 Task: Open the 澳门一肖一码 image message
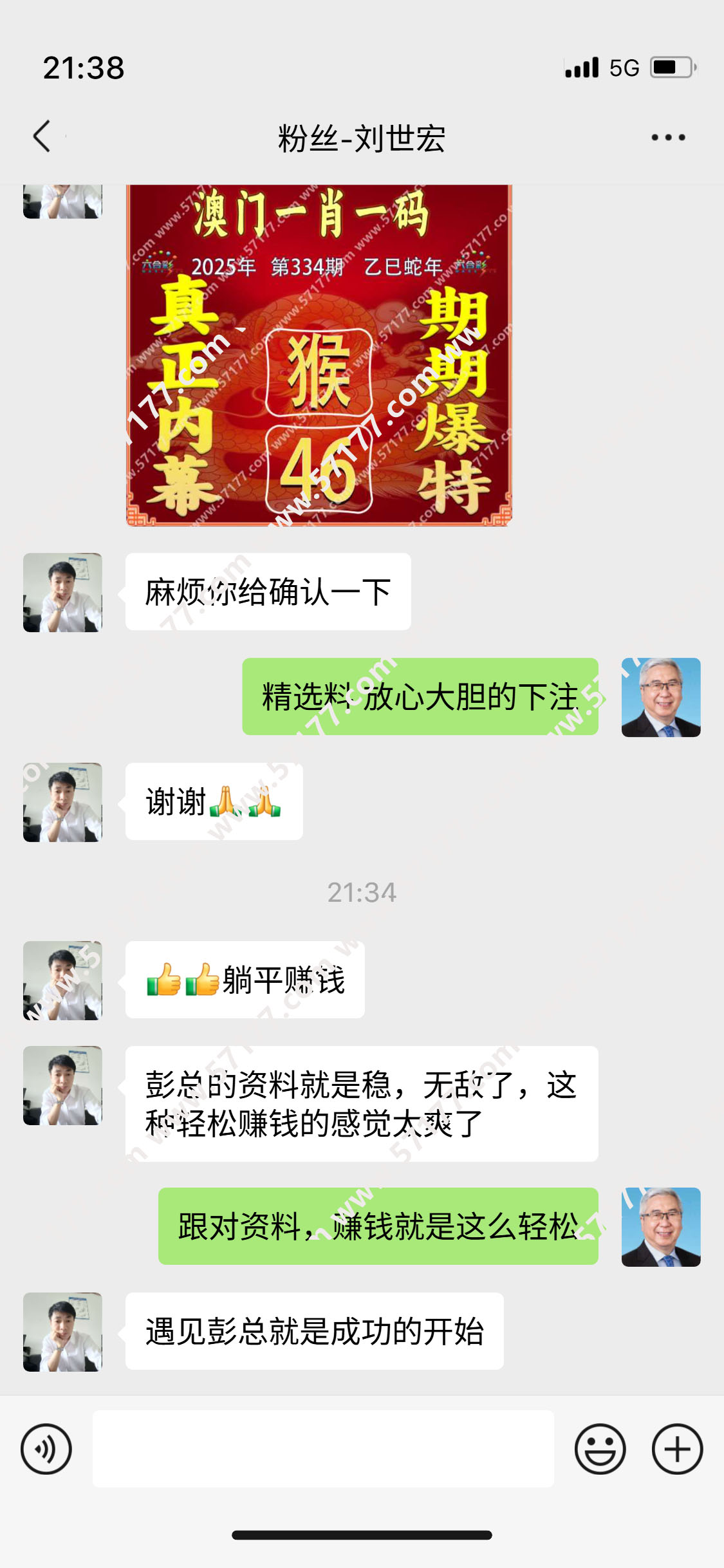pyautogui.click(x=319, y=355)
